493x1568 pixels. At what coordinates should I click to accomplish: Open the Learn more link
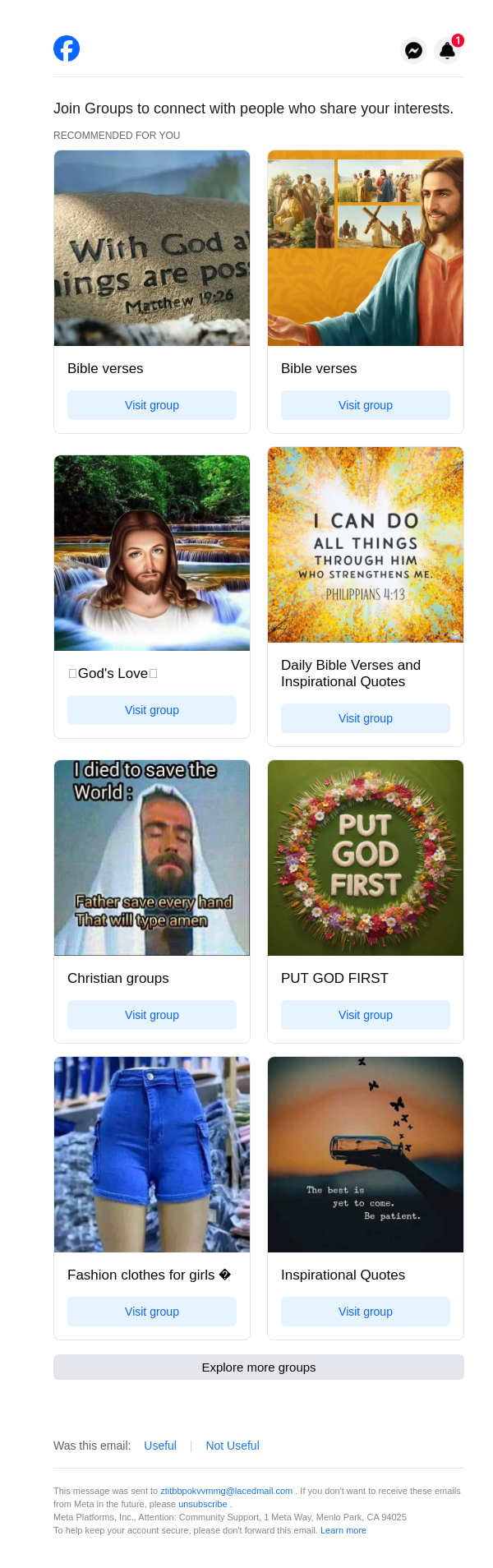pos(343,1530)
